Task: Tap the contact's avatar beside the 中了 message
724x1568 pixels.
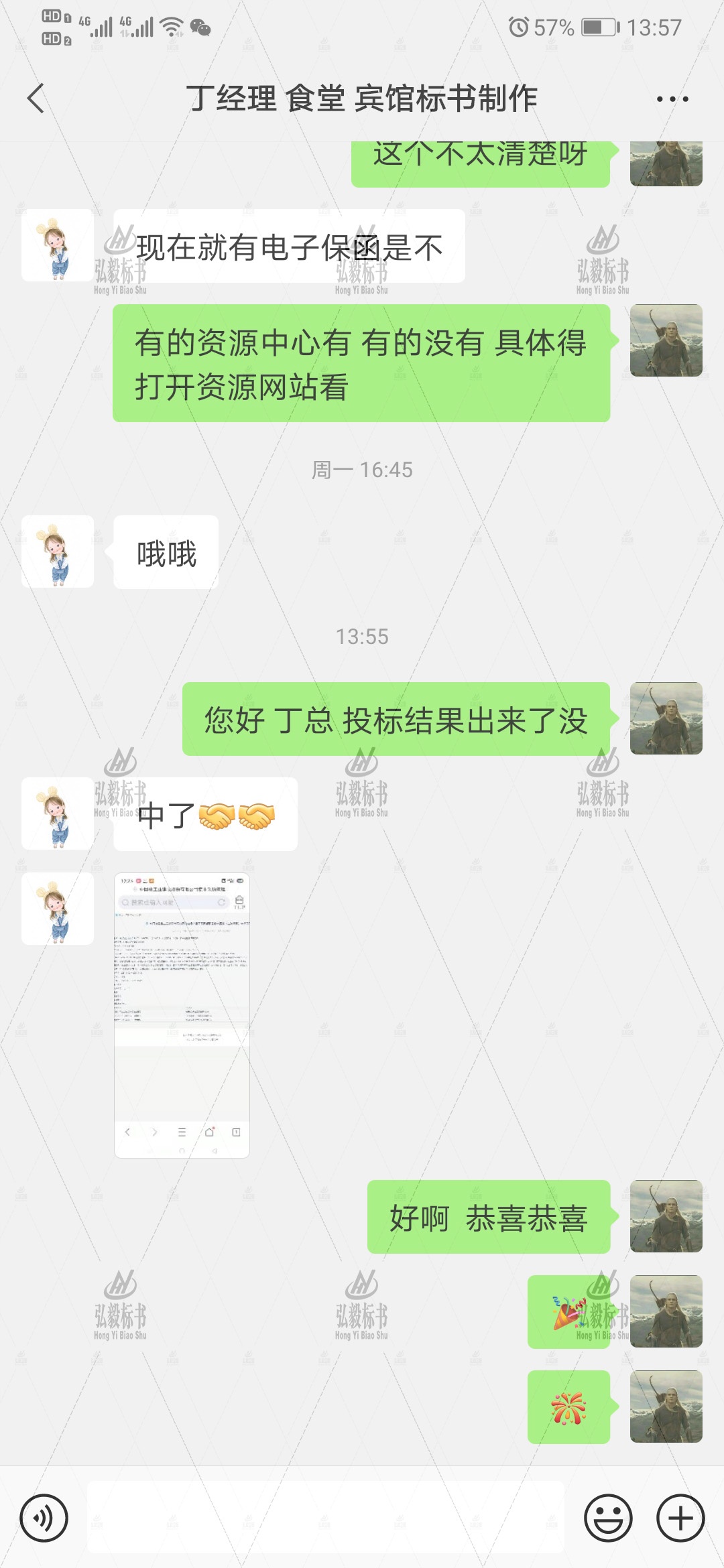Action: tap(58, 813)
